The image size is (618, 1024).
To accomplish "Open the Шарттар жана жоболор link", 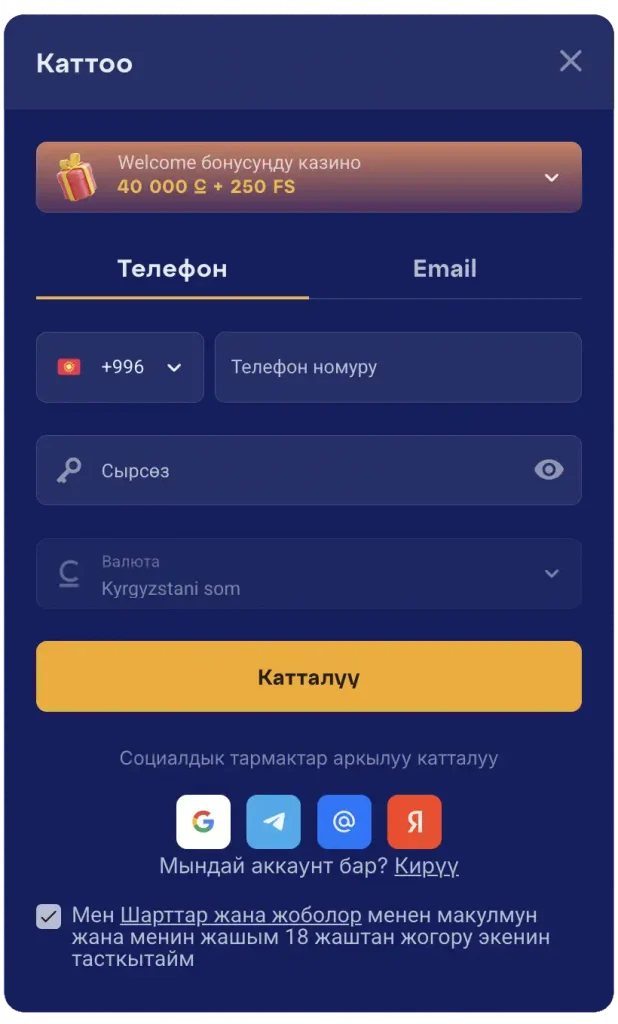I will (x=240, y=915).
